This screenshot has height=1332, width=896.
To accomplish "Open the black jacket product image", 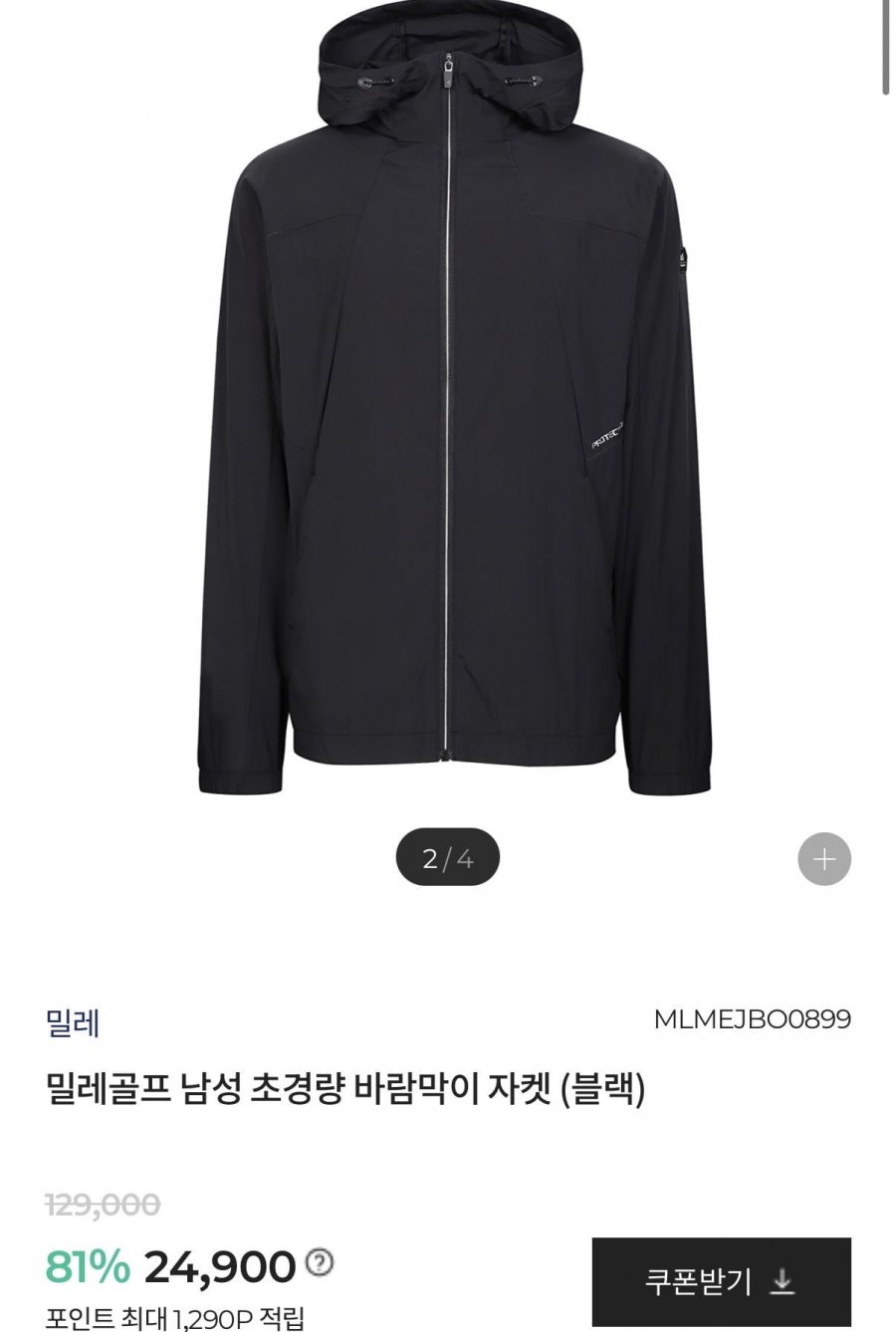I will (448, 418).
